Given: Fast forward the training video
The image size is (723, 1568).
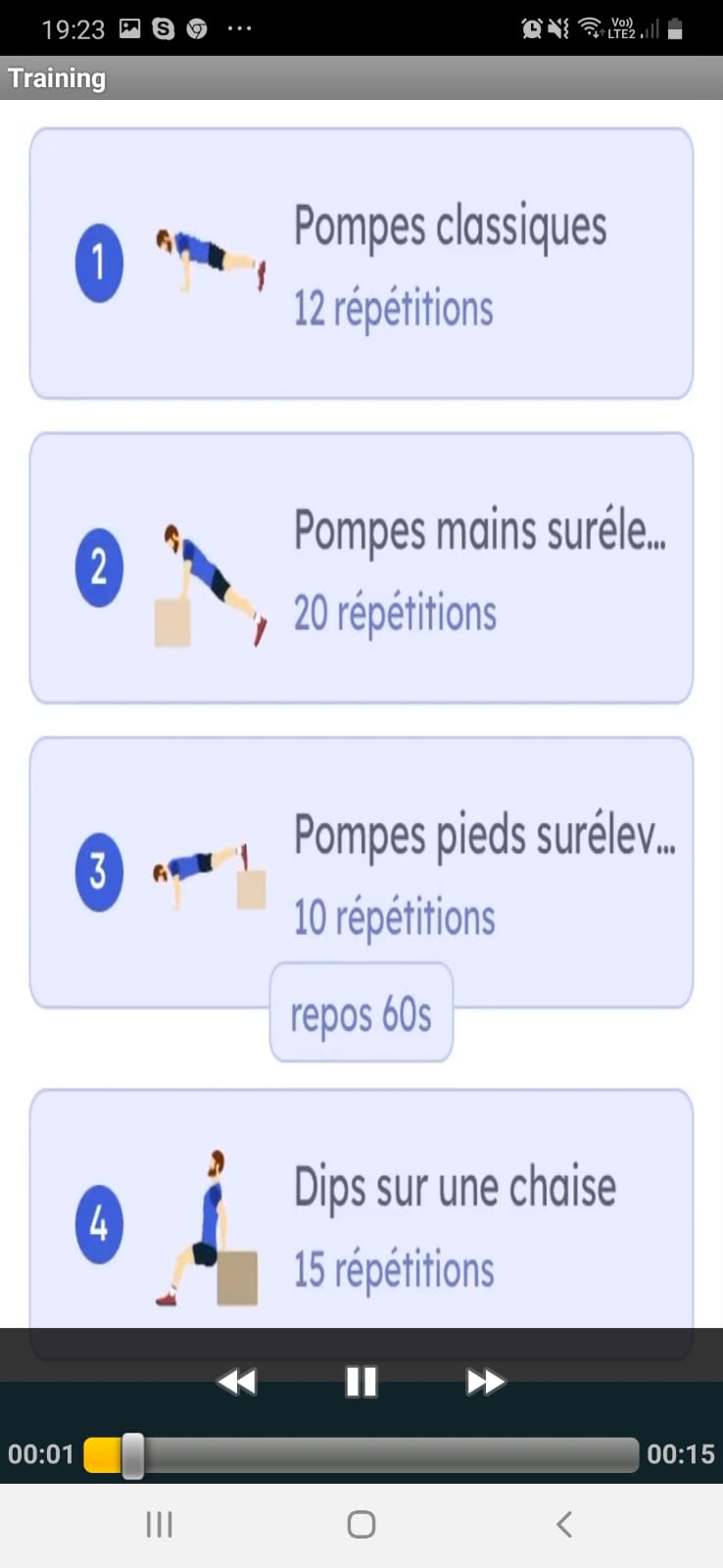Looking at the screenshot, I should coord(485,1382).
